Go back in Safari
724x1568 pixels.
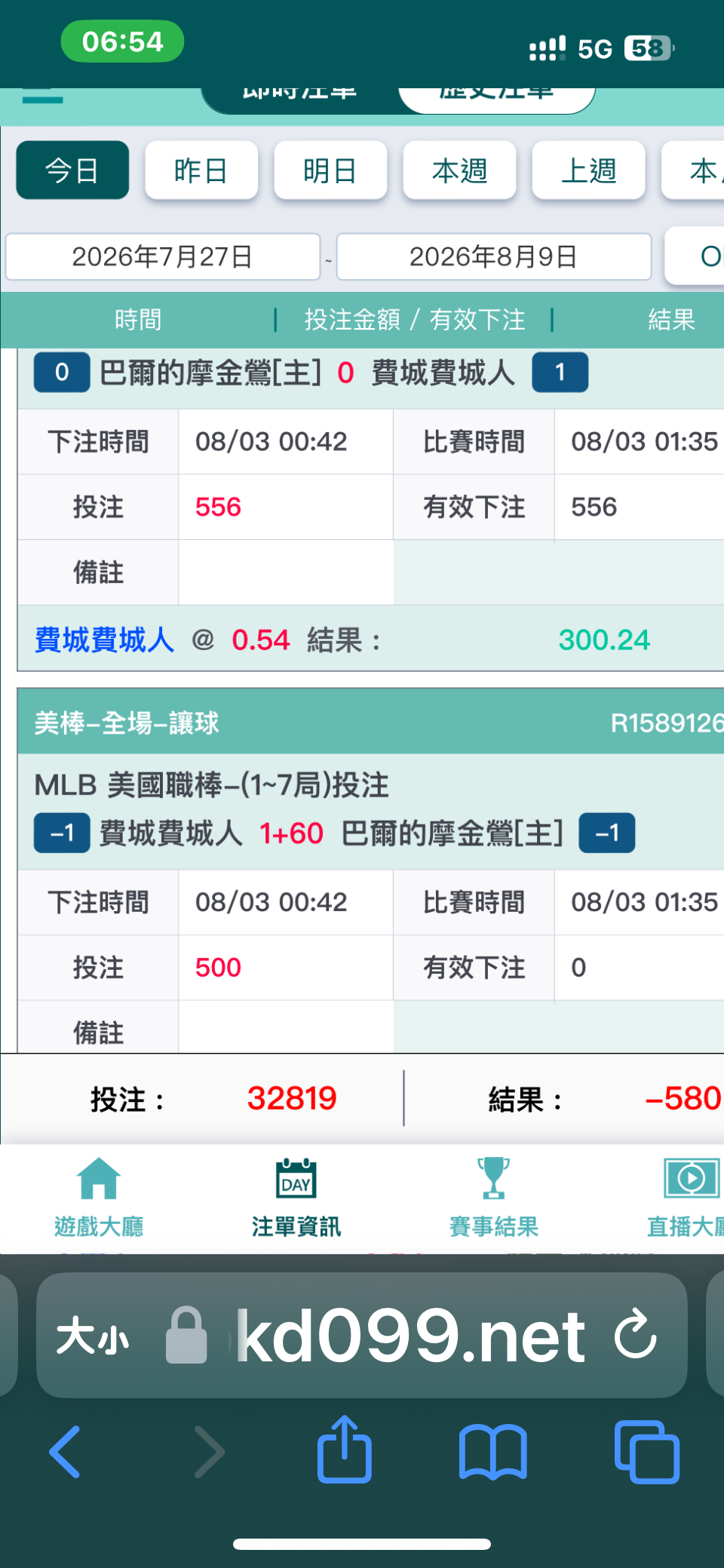point(65,1452)
